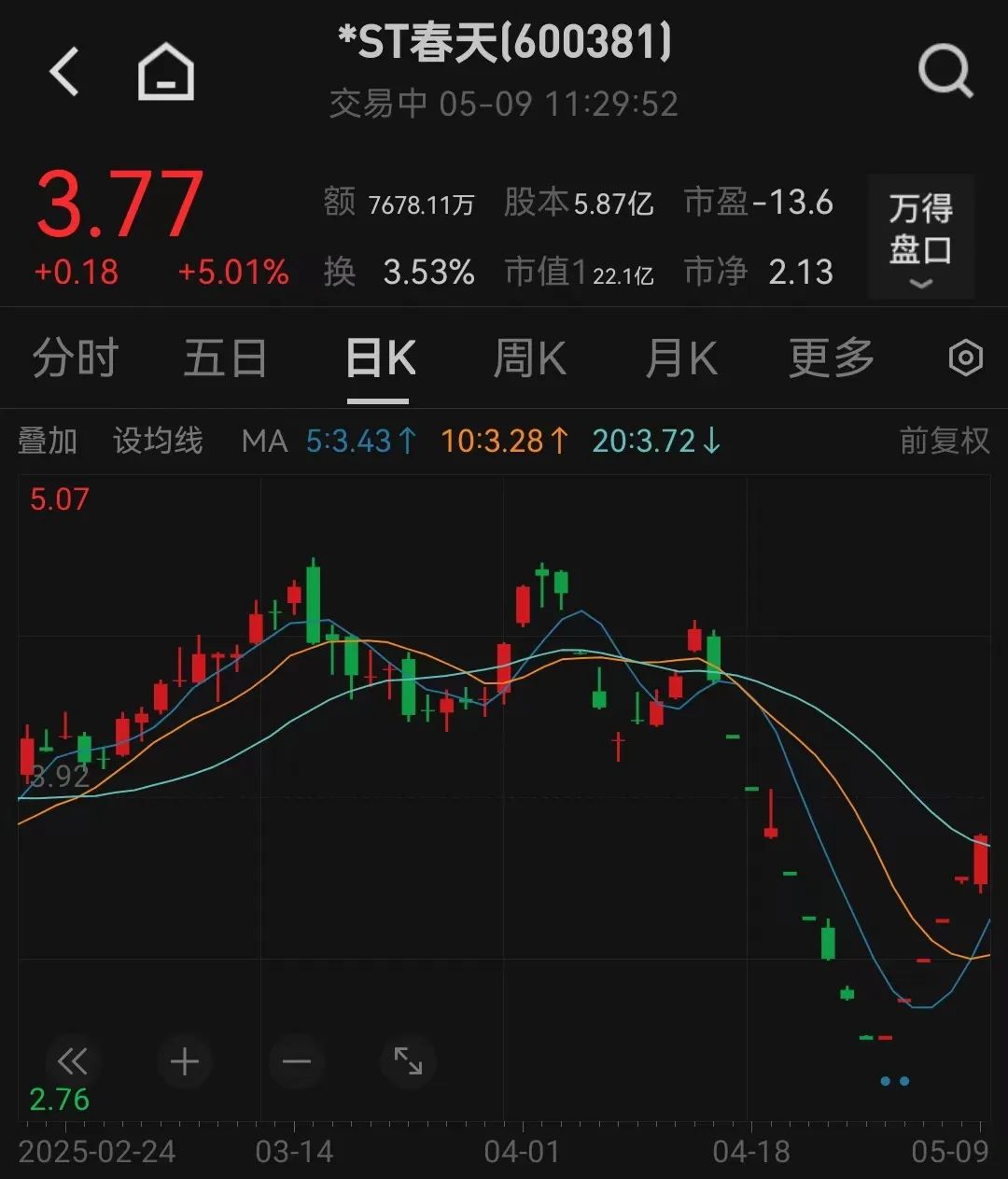Tap 叠加 to overlay another stock

[48, 441]
